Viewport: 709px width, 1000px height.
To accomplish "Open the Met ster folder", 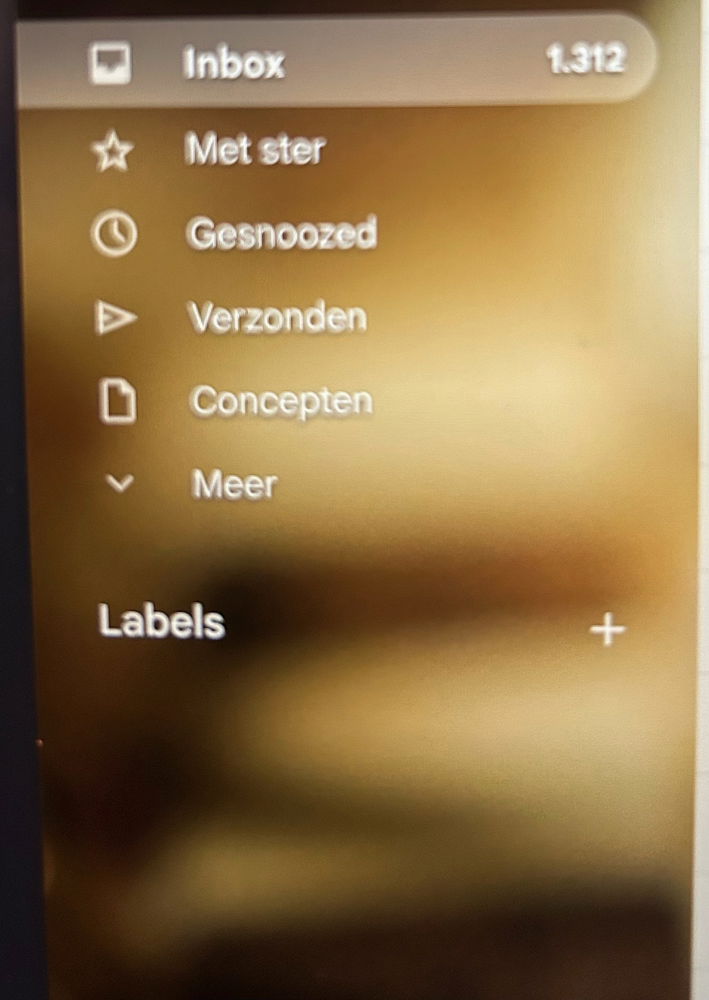I will point(254,151).
